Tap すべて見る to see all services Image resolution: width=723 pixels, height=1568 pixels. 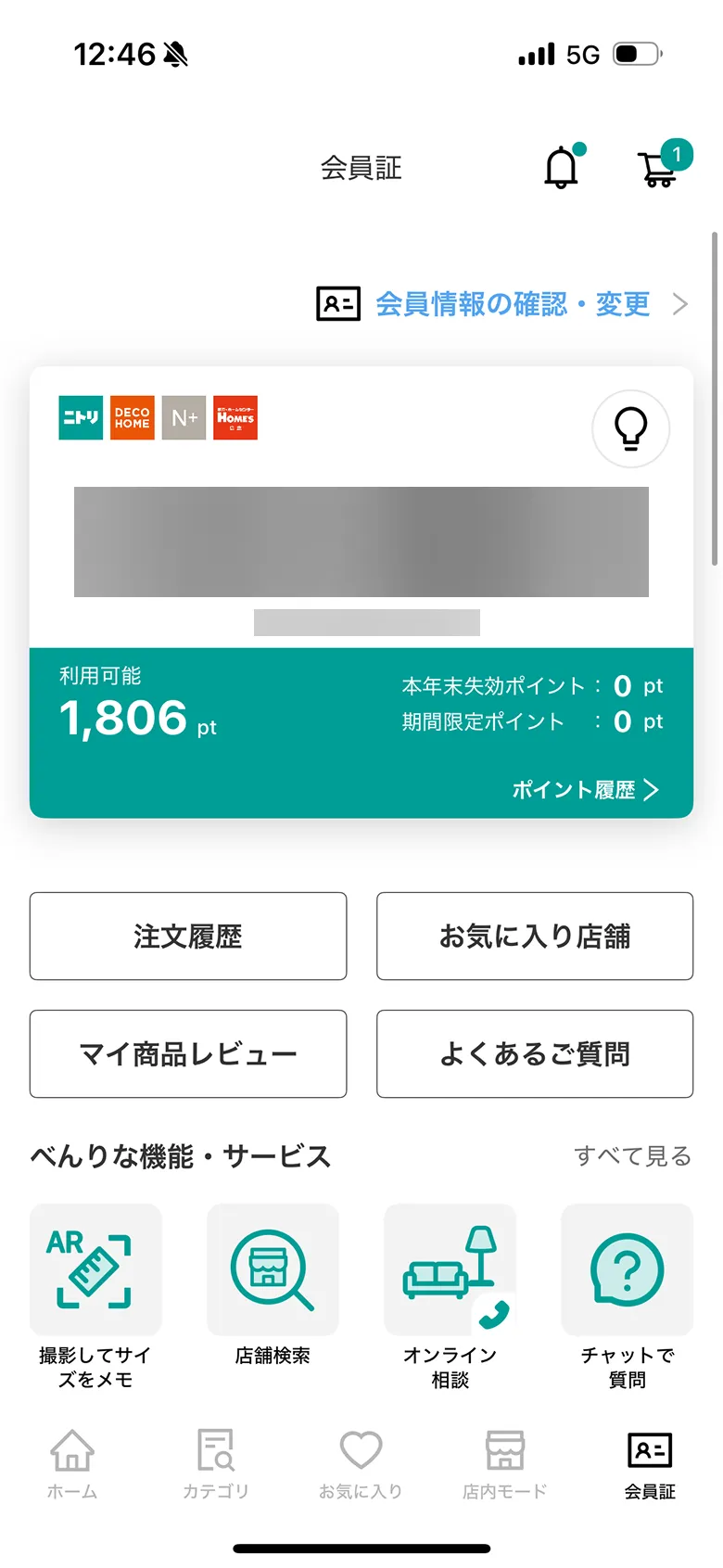(632, 1156)
